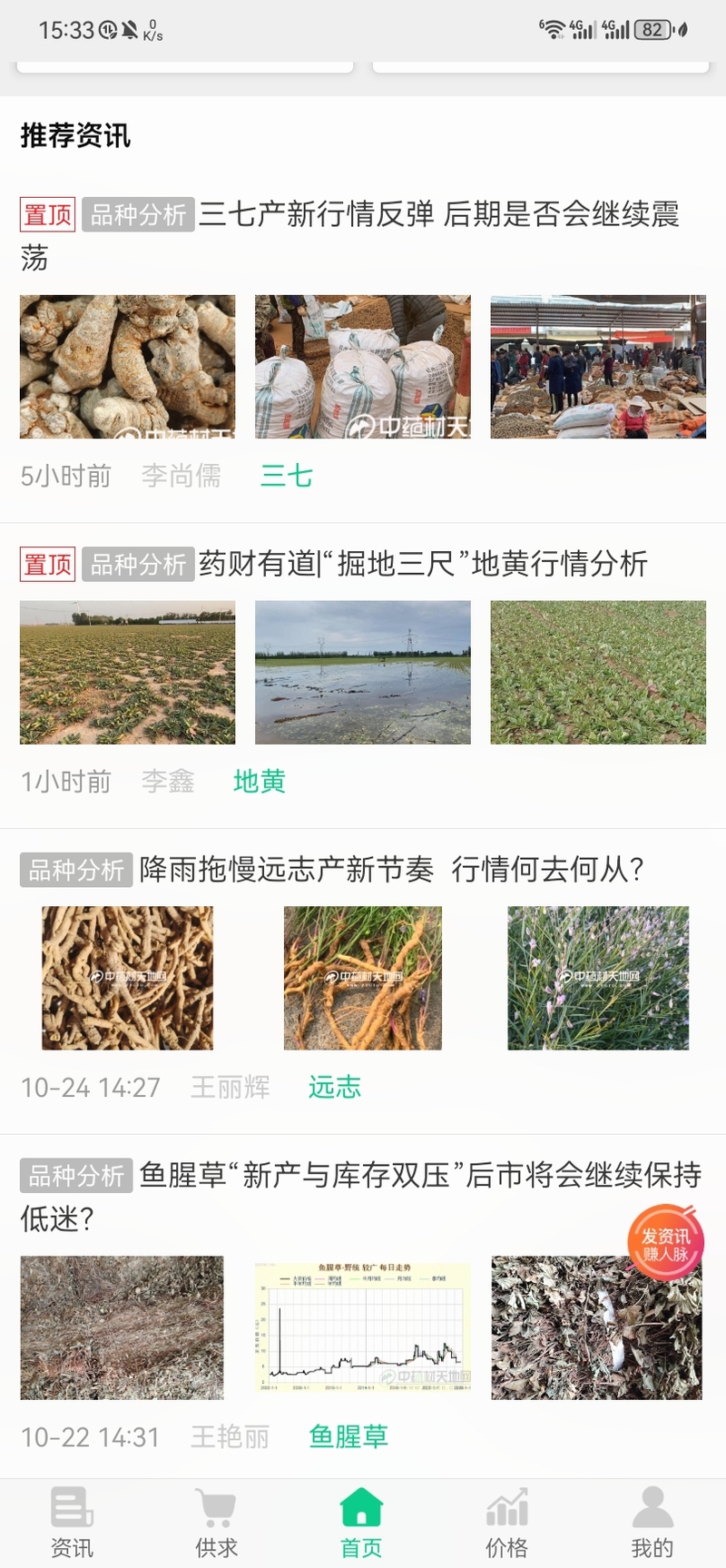Viewport: 726px width, 1568px height.
Task: Open the 三七产新行情反弹 article
Action: click(x=438, y=215)
